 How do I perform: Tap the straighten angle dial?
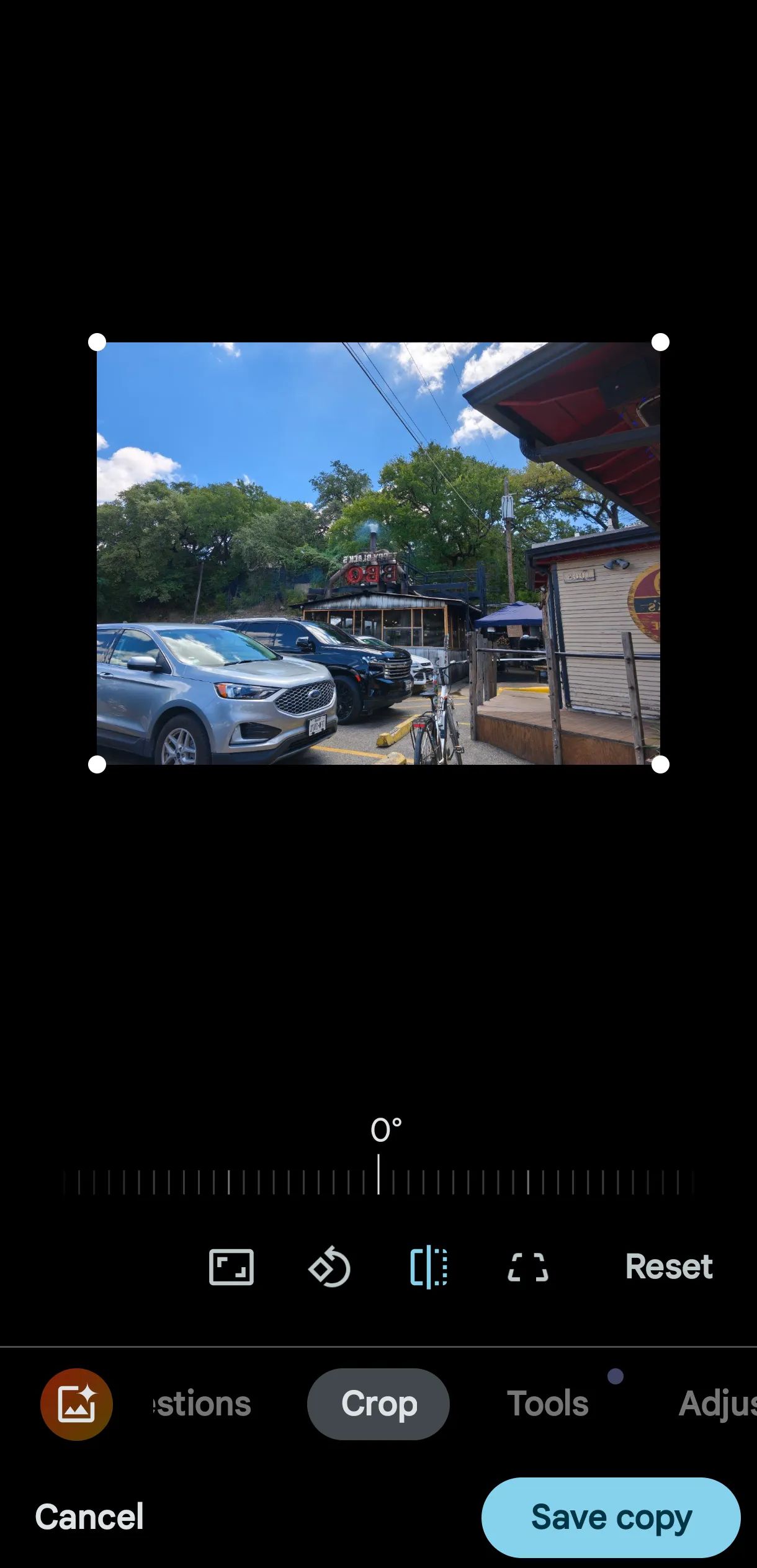378,1182
